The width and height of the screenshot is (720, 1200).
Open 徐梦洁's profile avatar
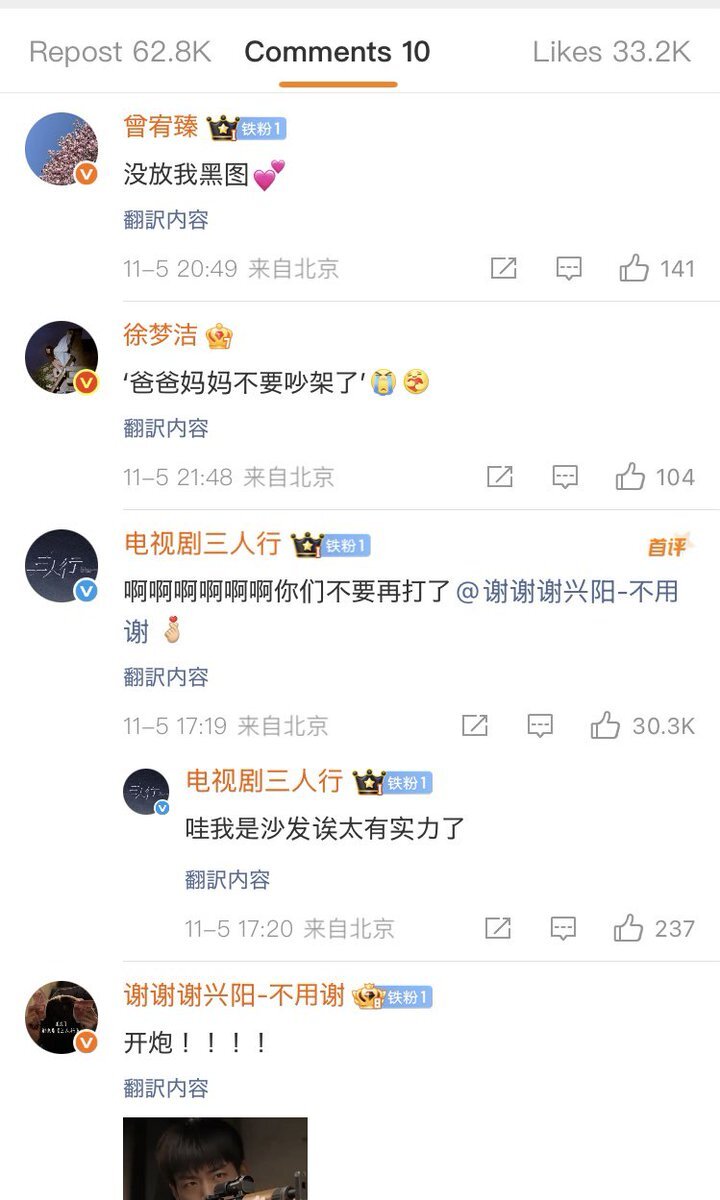61,358
